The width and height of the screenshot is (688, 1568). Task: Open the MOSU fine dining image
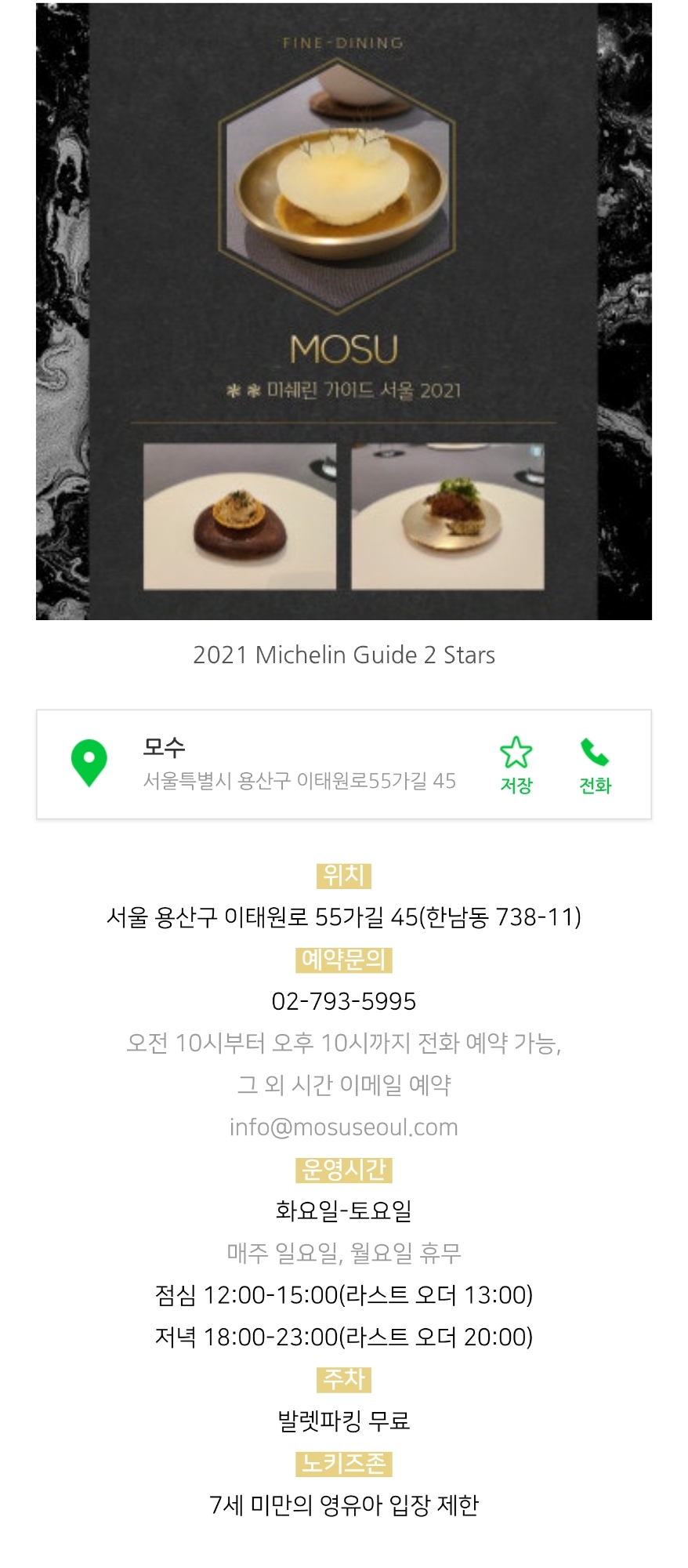click(344, 311)
